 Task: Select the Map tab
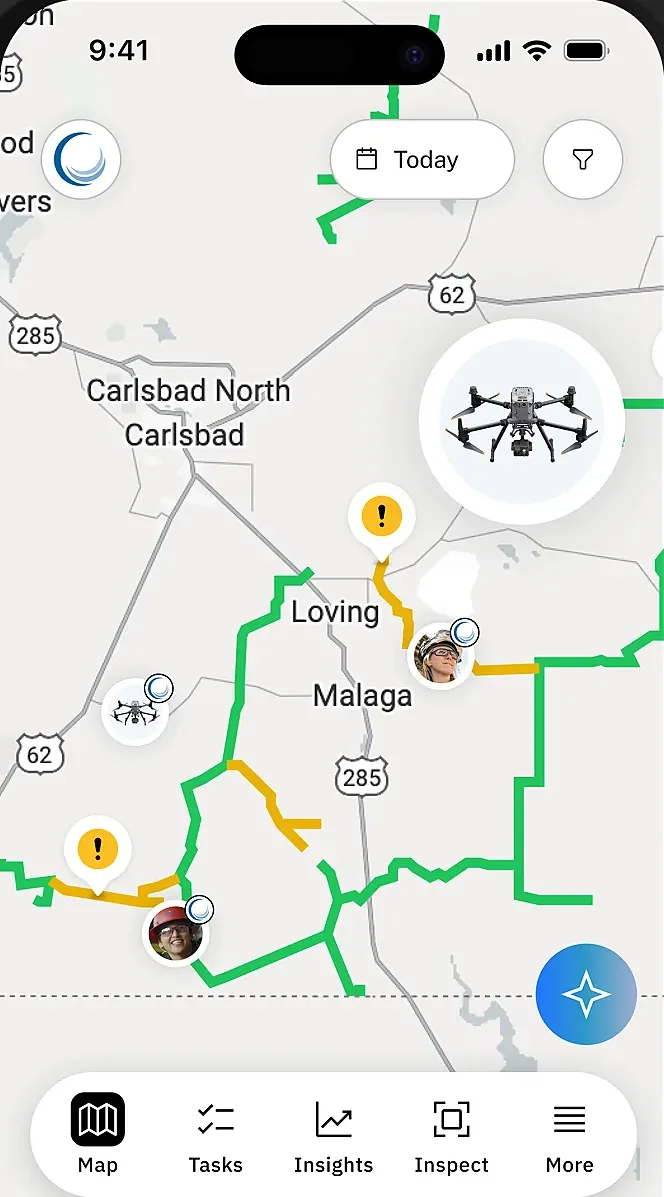(98, 1135)
